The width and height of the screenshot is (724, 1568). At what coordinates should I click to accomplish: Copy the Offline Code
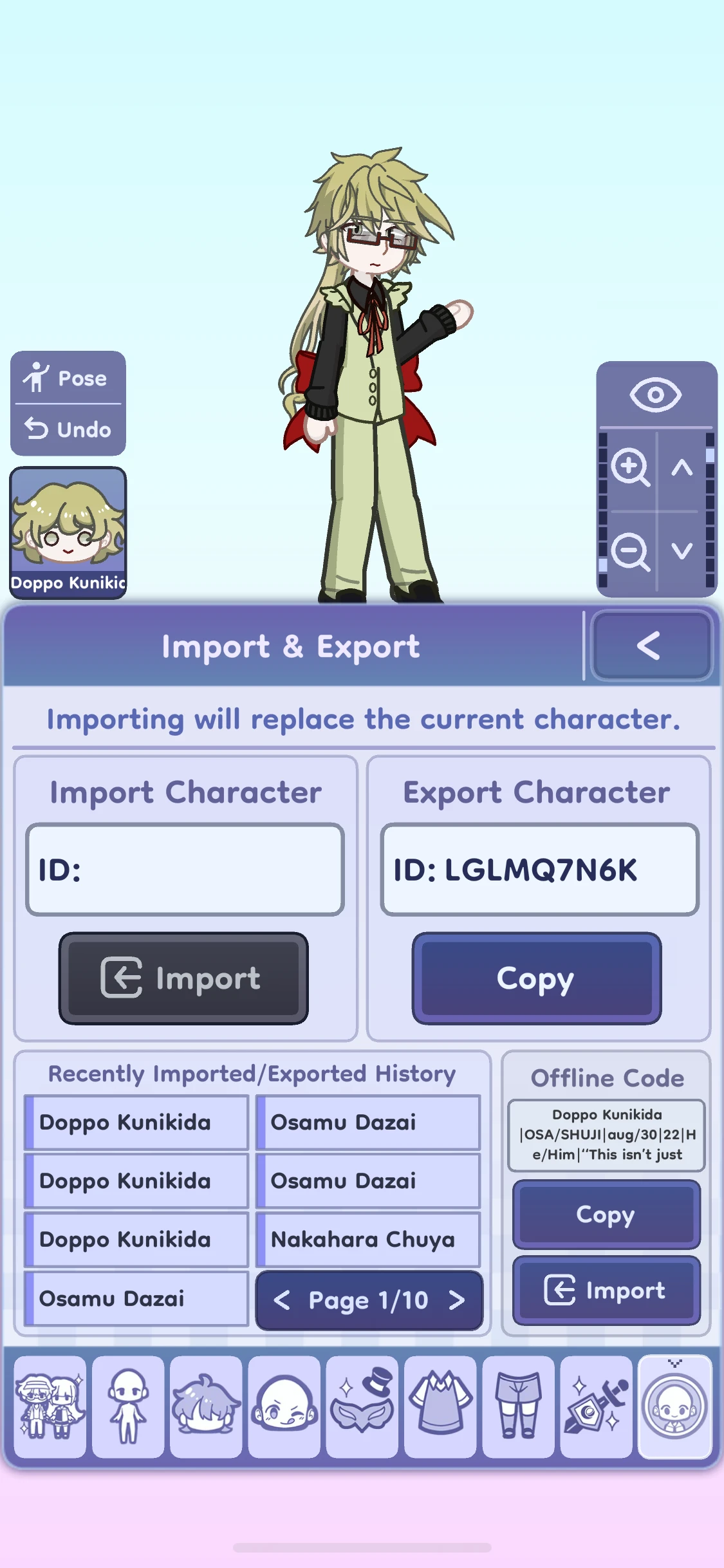pos(606,1214)
